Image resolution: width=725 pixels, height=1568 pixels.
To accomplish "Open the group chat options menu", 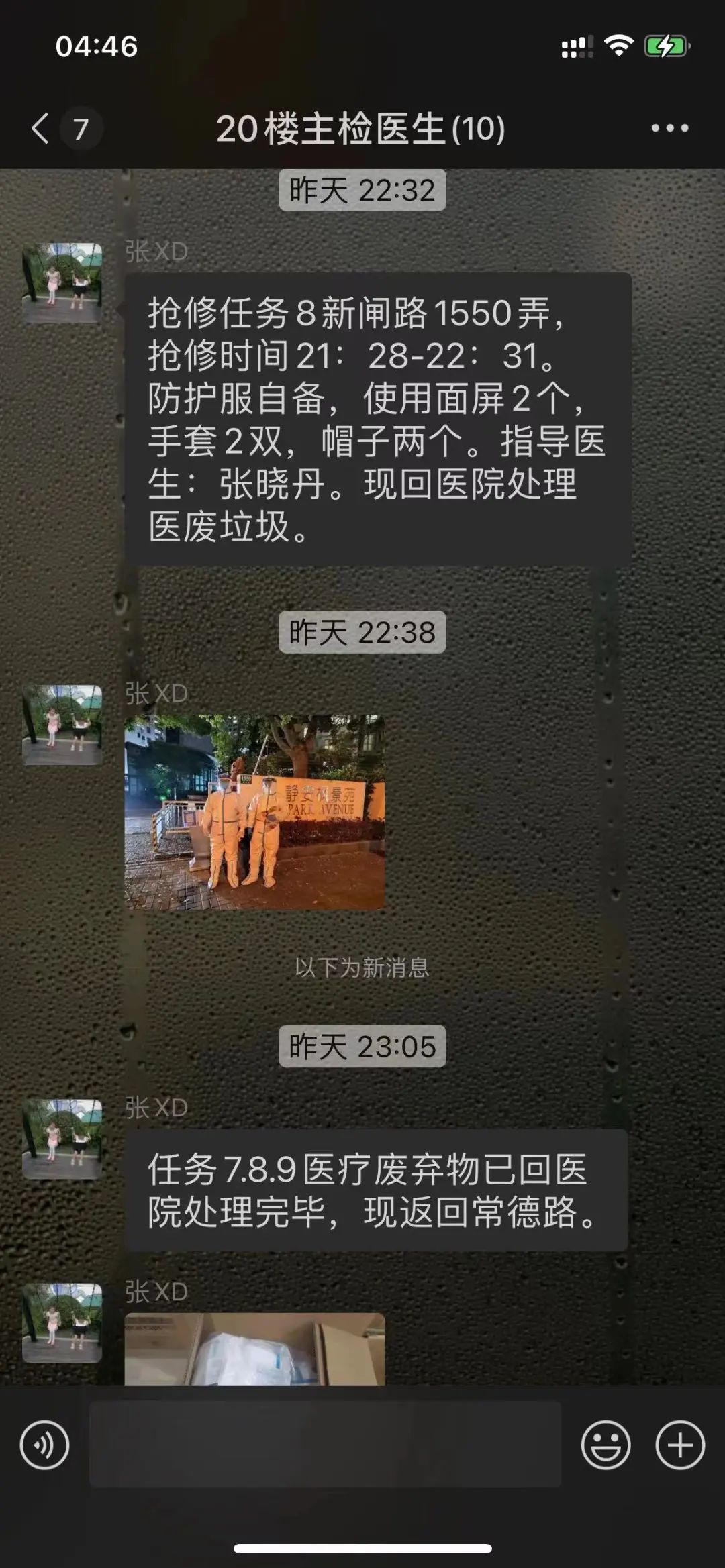I will pos(669,128).
